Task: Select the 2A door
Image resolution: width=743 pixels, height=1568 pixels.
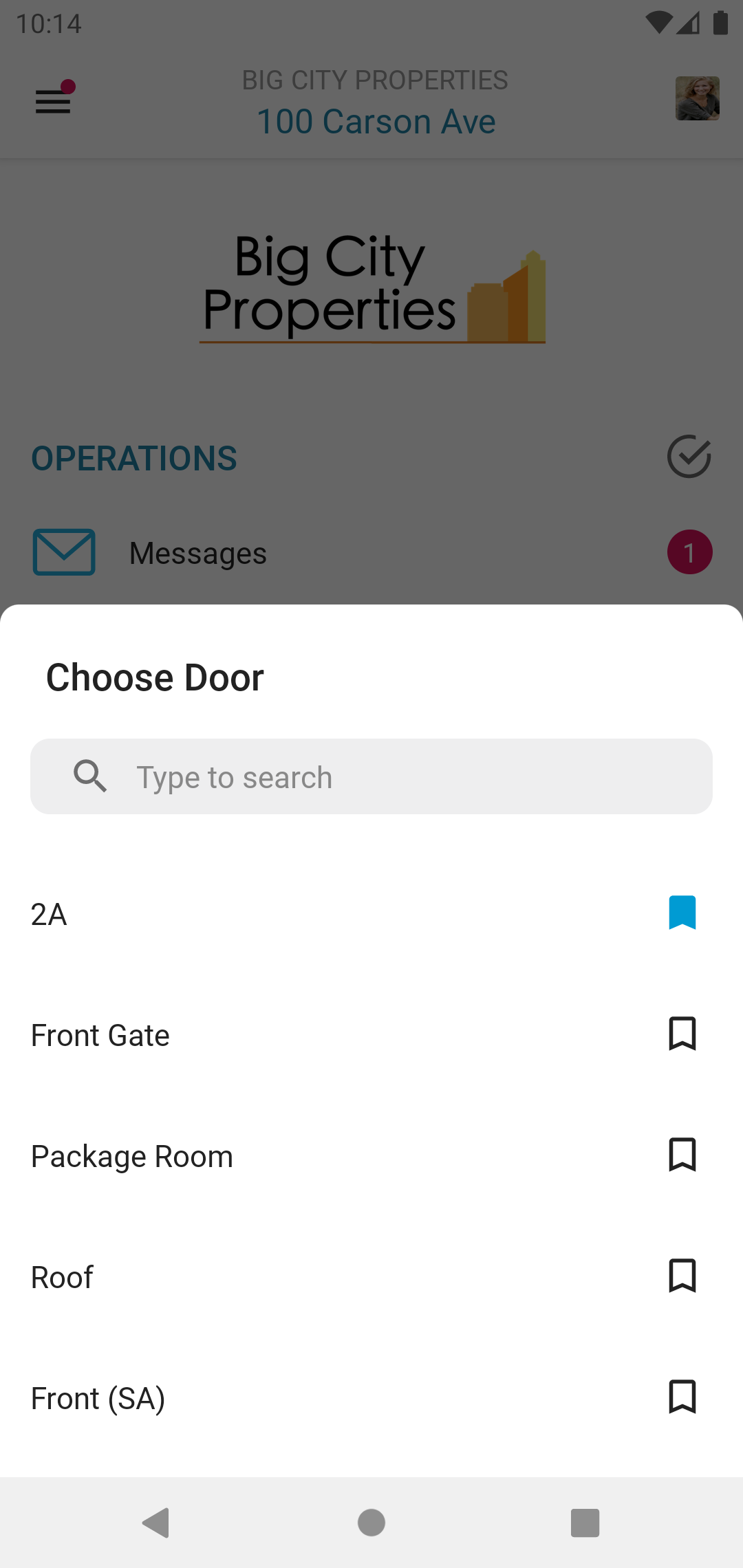Action: click(275, 913)
